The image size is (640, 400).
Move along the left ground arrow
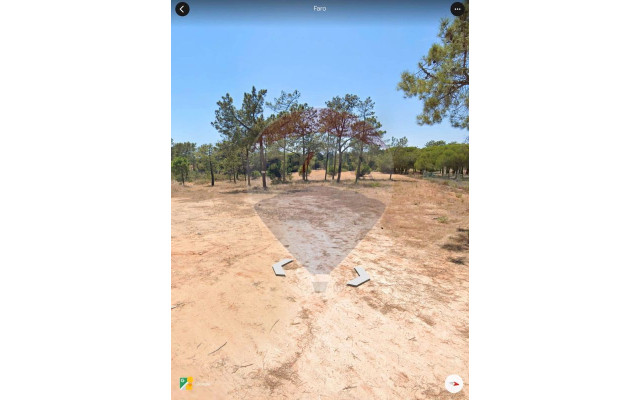tap(282, 267)
